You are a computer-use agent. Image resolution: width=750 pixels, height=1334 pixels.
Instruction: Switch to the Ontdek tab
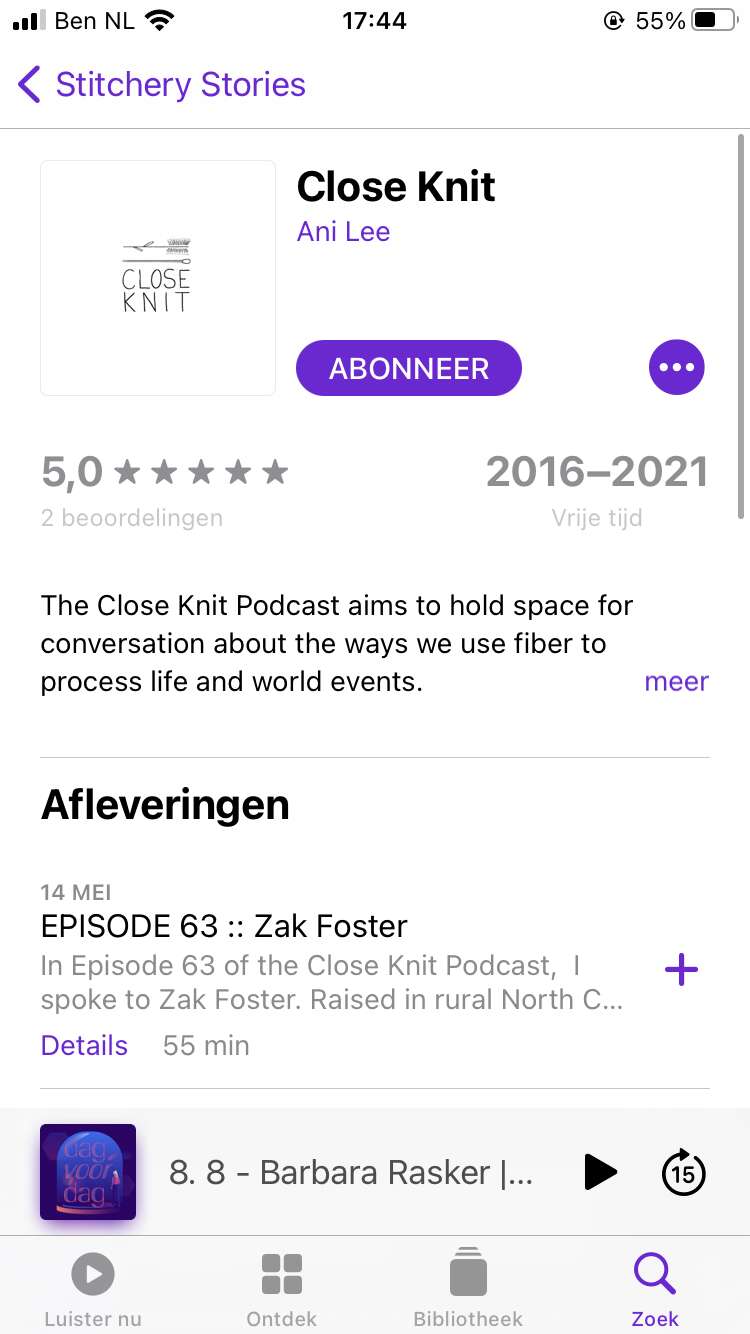[x=281, y=1290]
